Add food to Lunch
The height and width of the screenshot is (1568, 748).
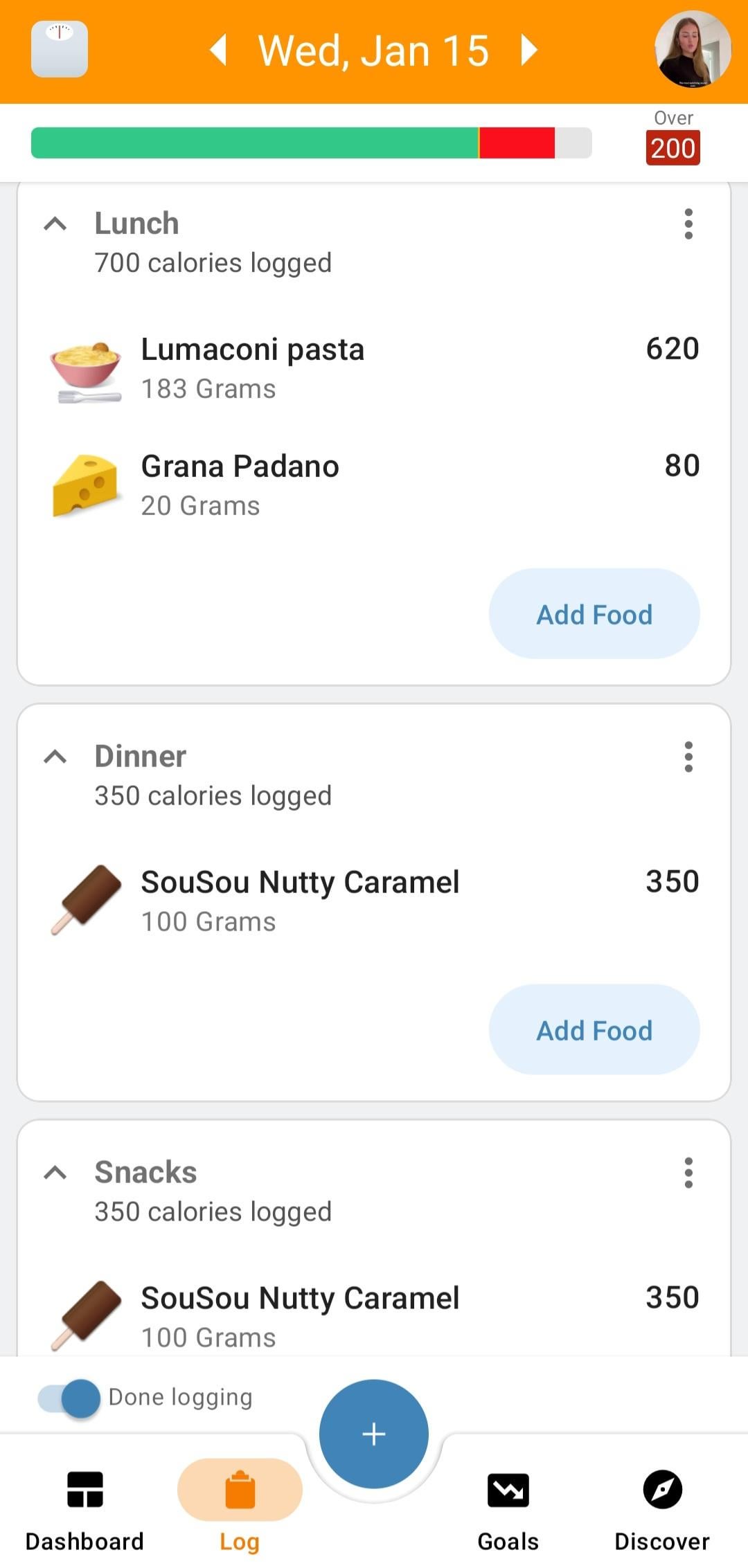[x=594, y=614]
